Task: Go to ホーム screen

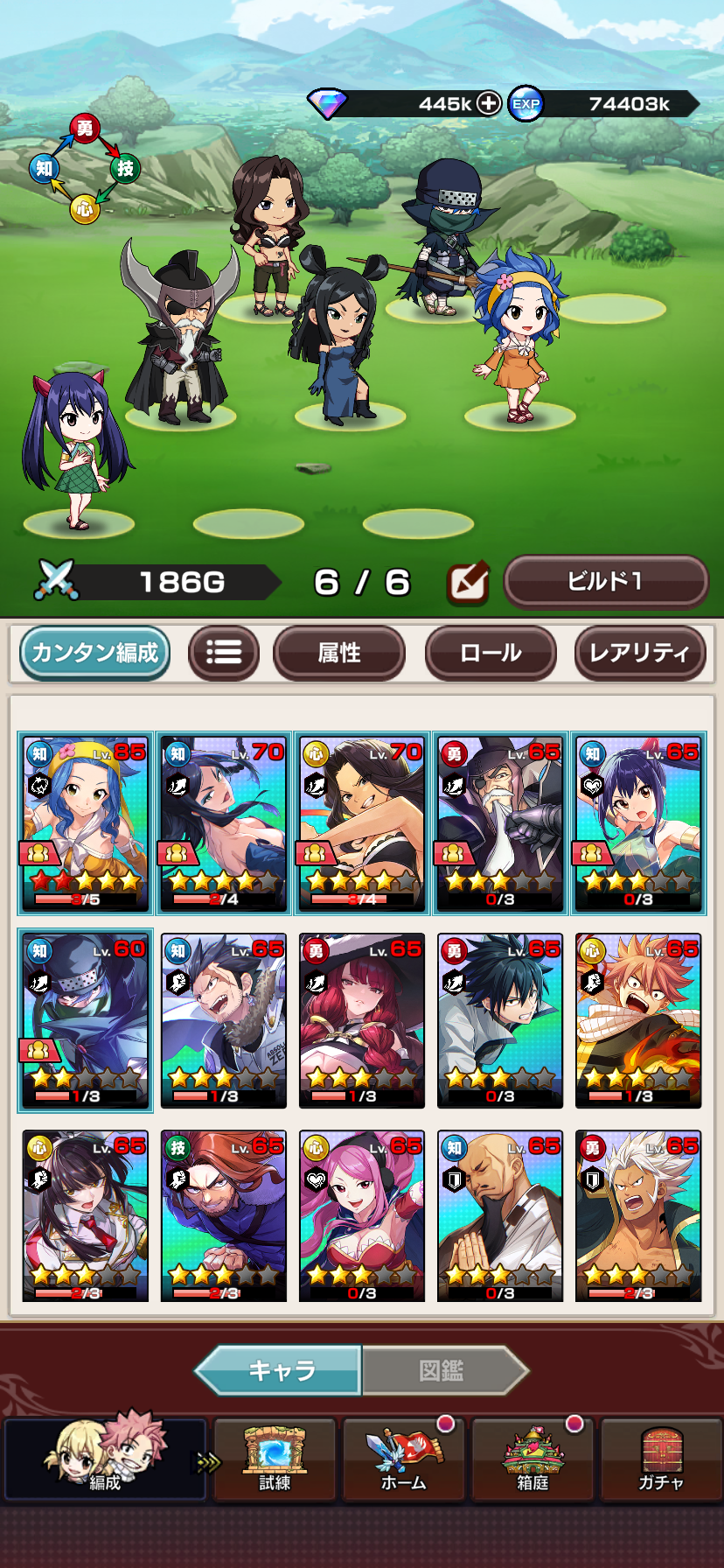Action: pos(403,1459)
